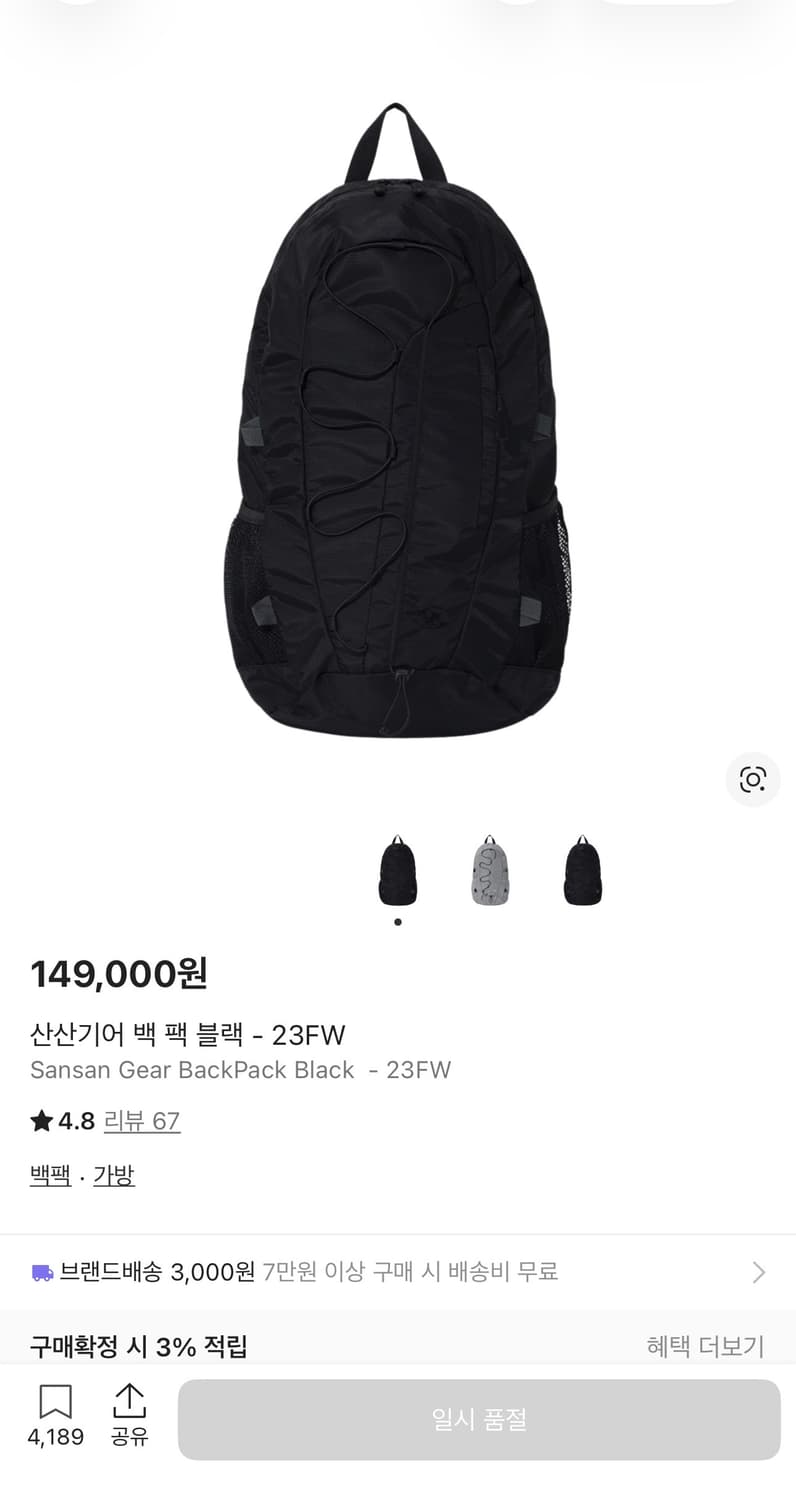796x1500 pixels.
Task: Select the grey patterned backpack thumbnail
Action: [489, 870]
